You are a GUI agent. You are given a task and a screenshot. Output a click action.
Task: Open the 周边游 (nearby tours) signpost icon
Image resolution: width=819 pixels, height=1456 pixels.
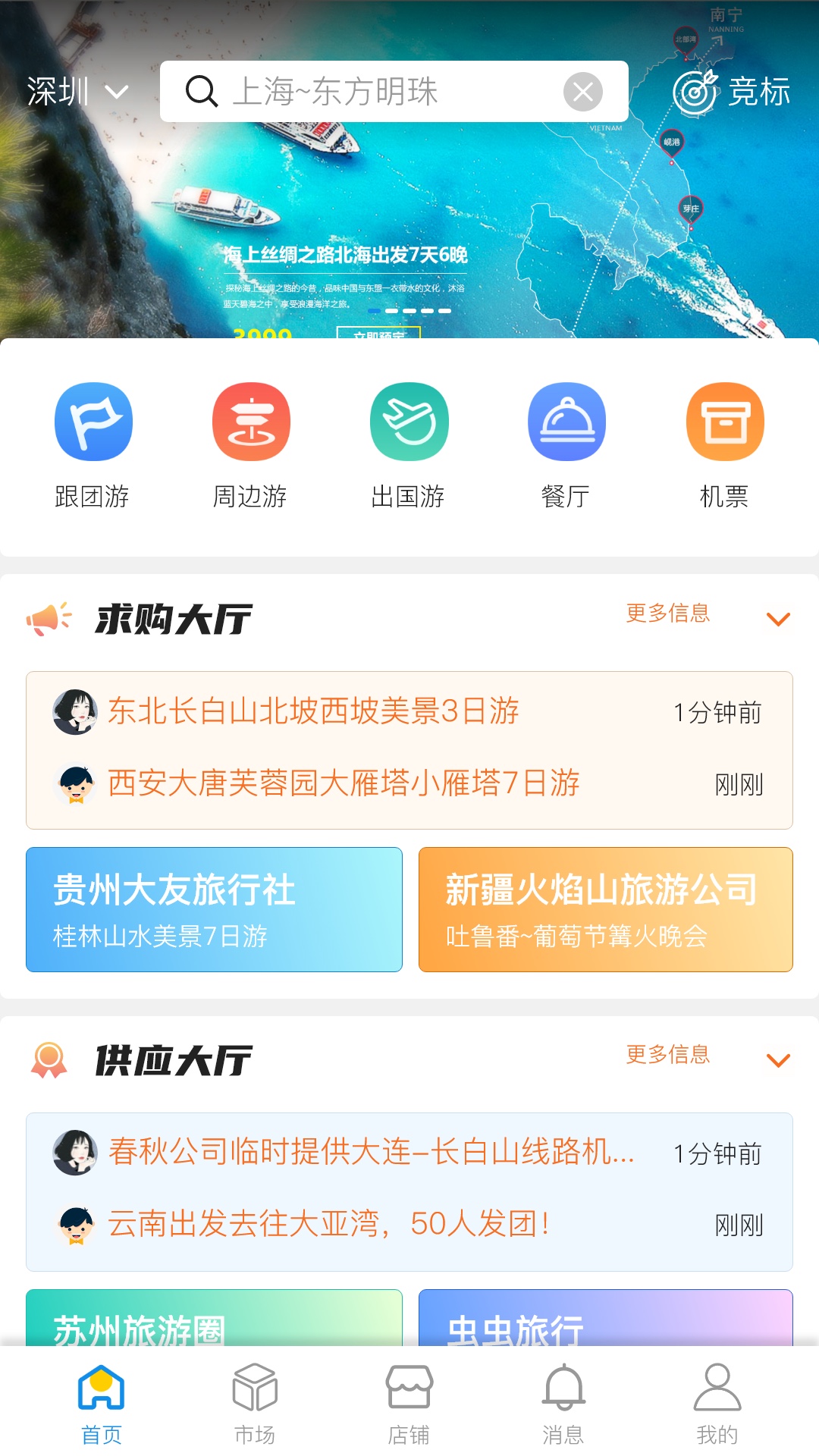(x=251, y=421)
